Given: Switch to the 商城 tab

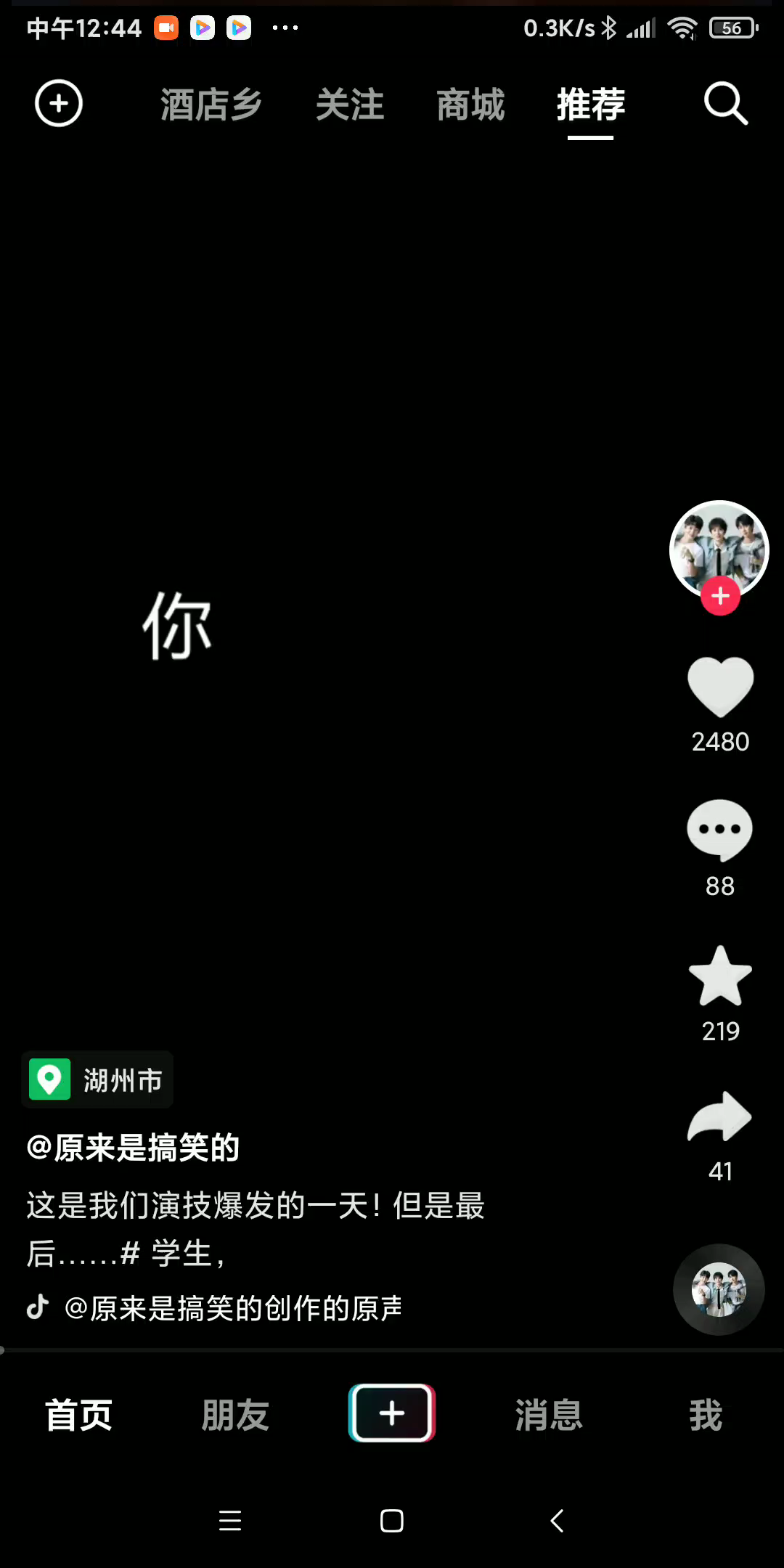Looking at the screenshot, I should point(470,105).
